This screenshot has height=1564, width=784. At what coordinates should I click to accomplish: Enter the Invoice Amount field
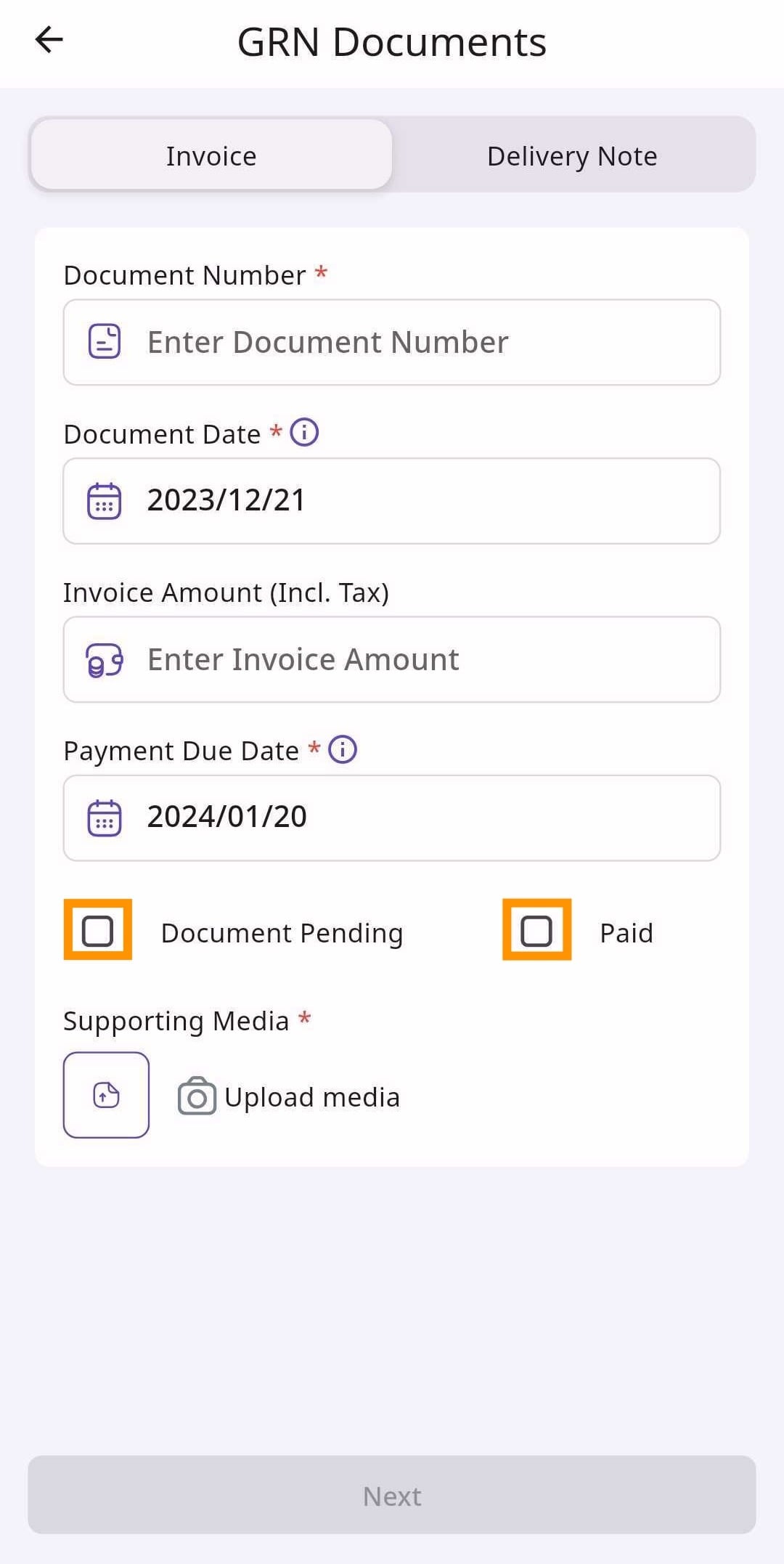click(x=392, y=659)
